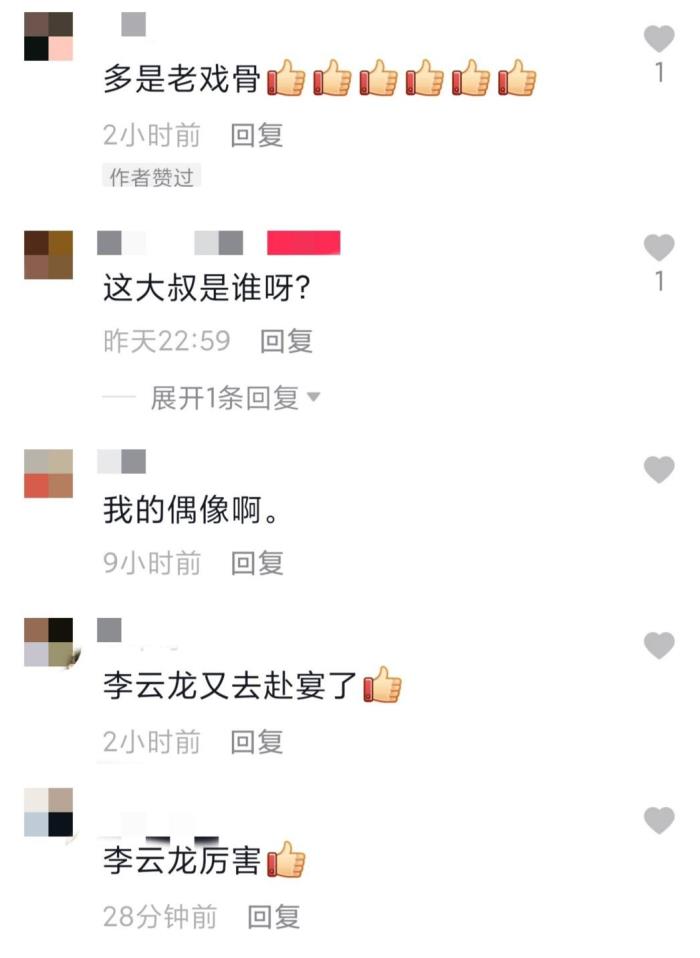Reply to the 多是老戏骨 comment
700x958 pixels.
(257, 135)
